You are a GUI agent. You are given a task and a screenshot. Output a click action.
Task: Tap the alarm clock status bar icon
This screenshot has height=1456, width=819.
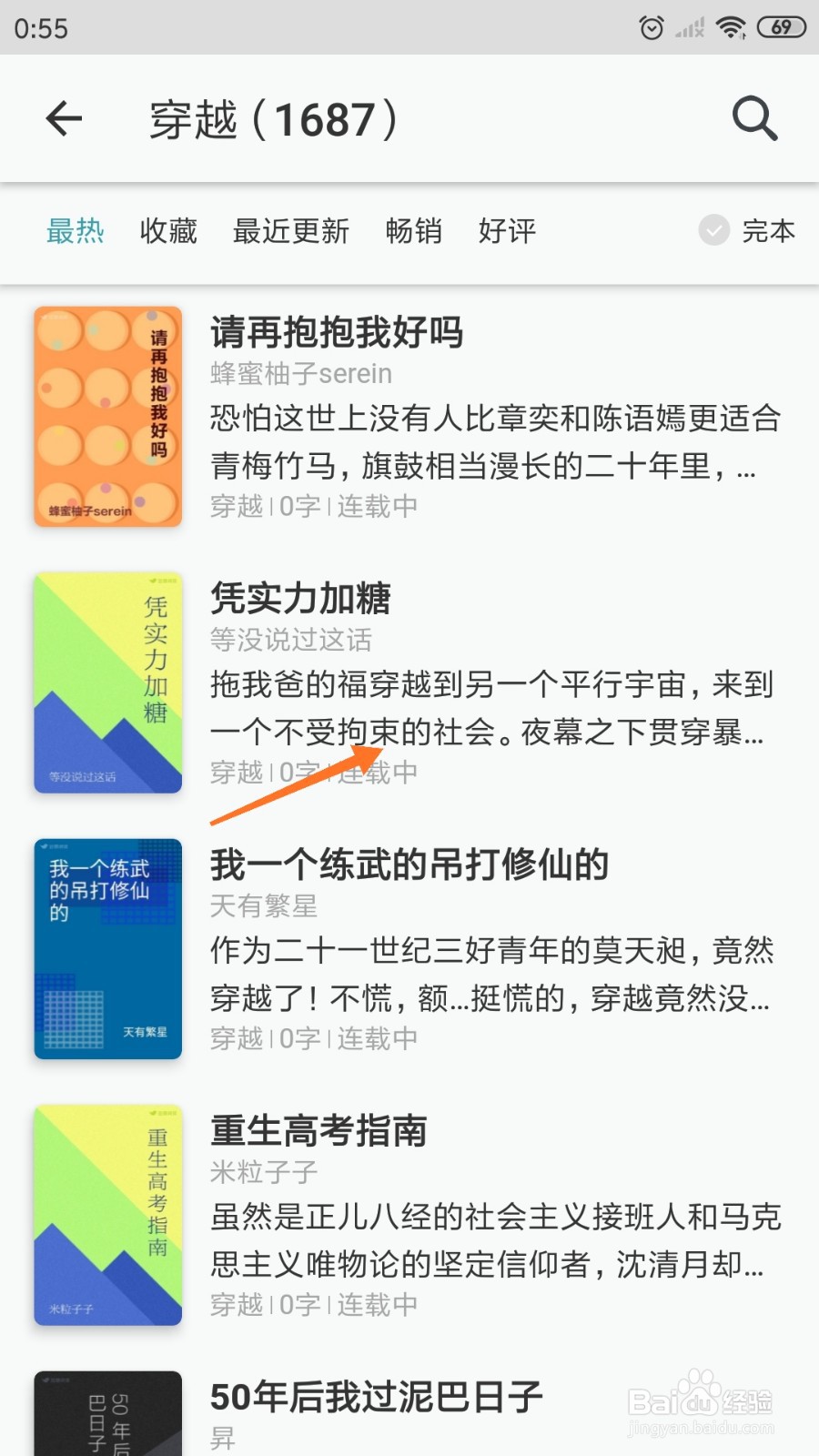(x=652, y=27)
